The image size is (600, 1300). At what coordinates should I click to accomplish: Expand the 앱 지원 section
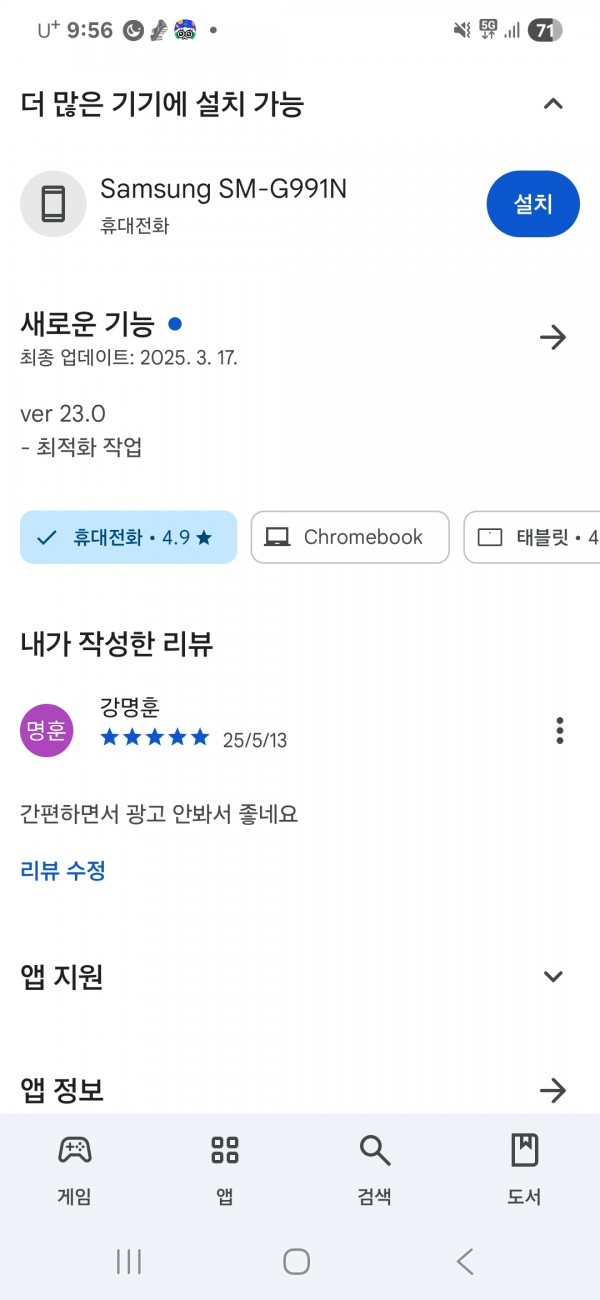pyautogui.click(x=553, y=976)
